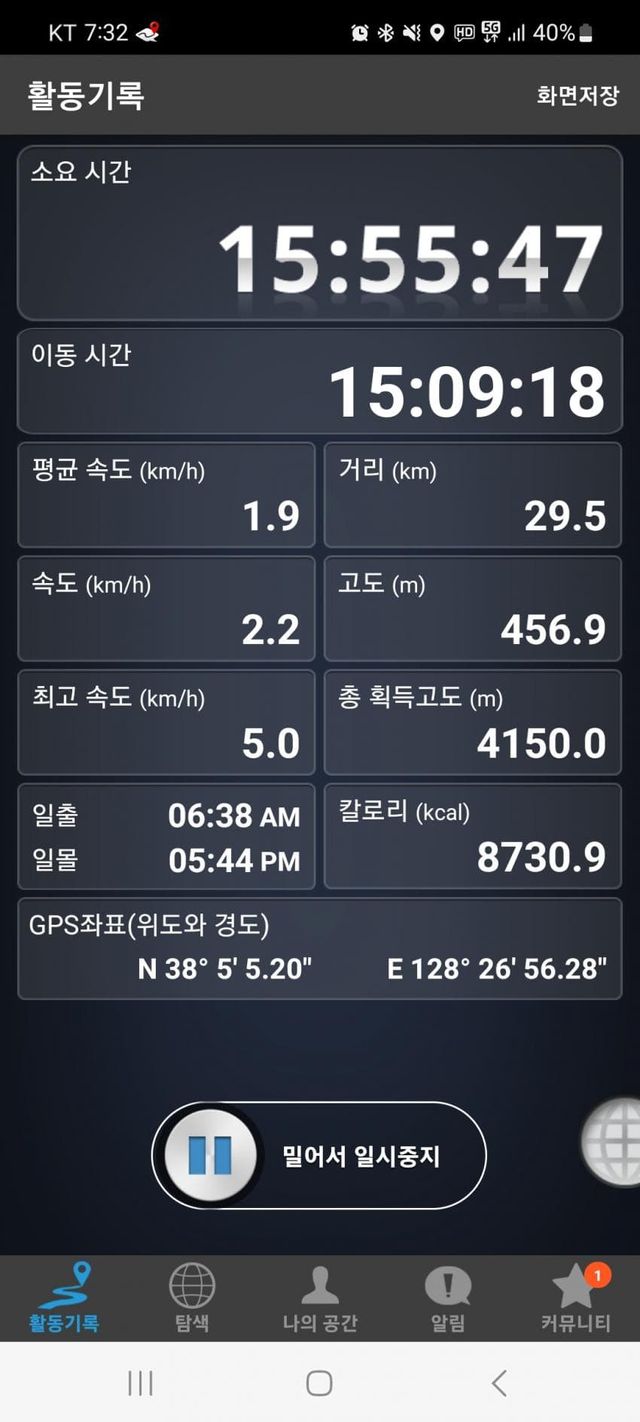The image size is (640, 1422).
Task: Go back with the system back button
Action: tap(499, 1383)
